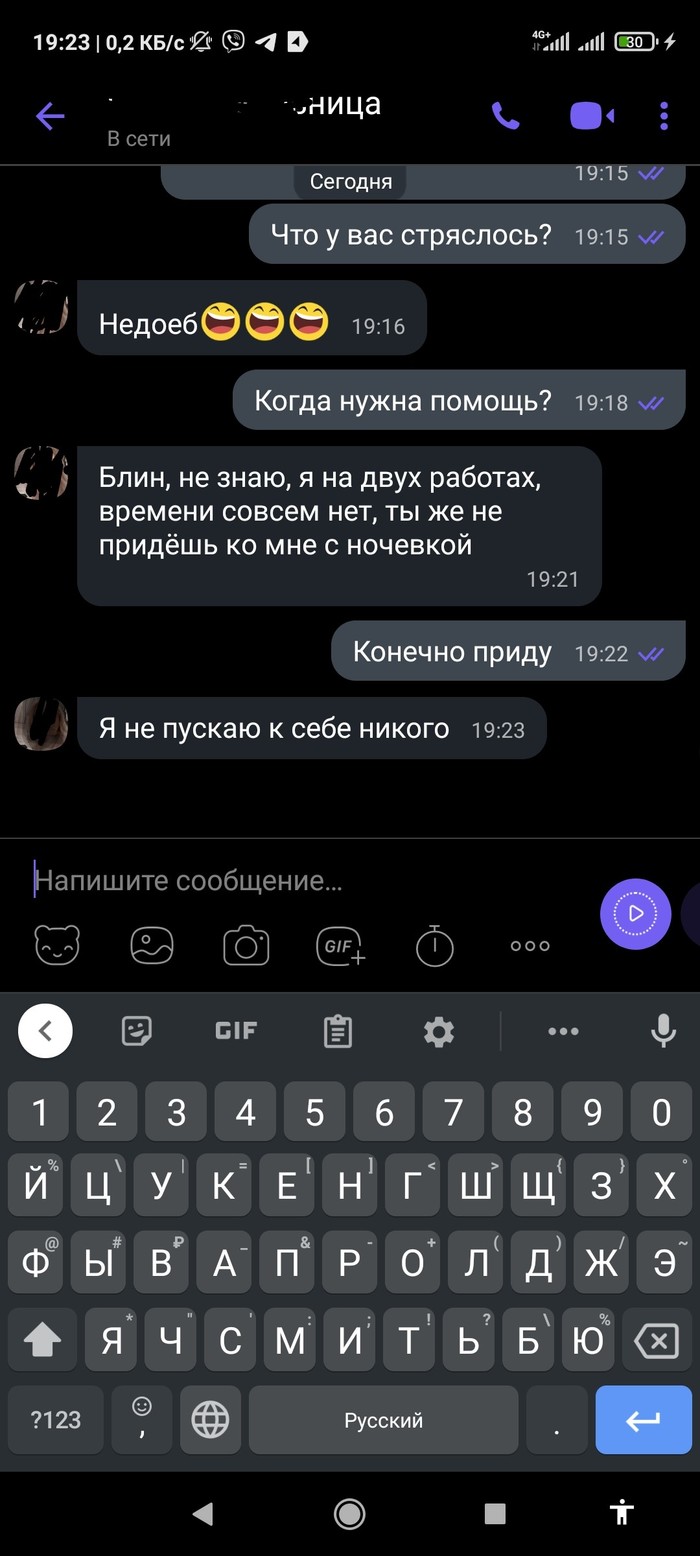
Task: Focus the "Напишите сообщение" message field
Action: pyautogui.click(x=300, y=881)
